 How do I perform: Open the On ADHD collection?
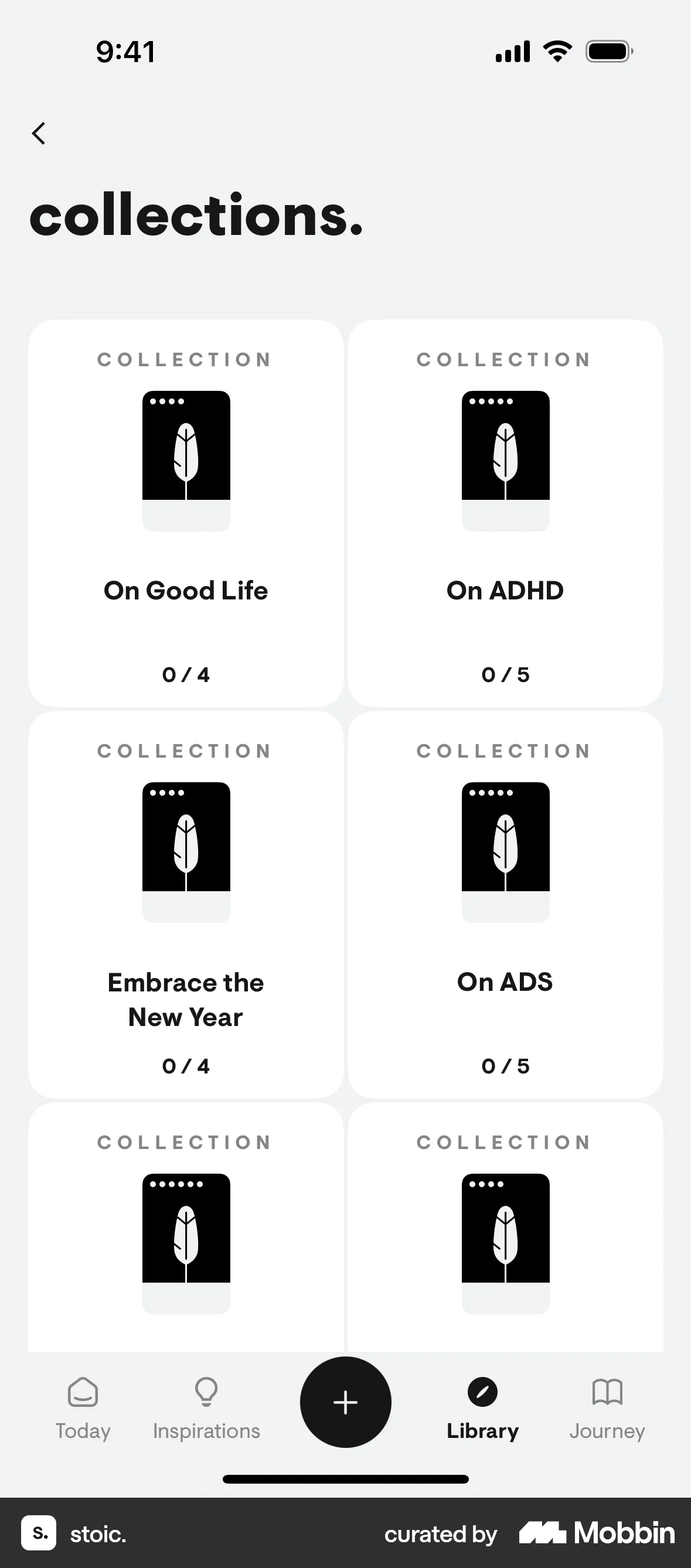[x=505, y=512]
